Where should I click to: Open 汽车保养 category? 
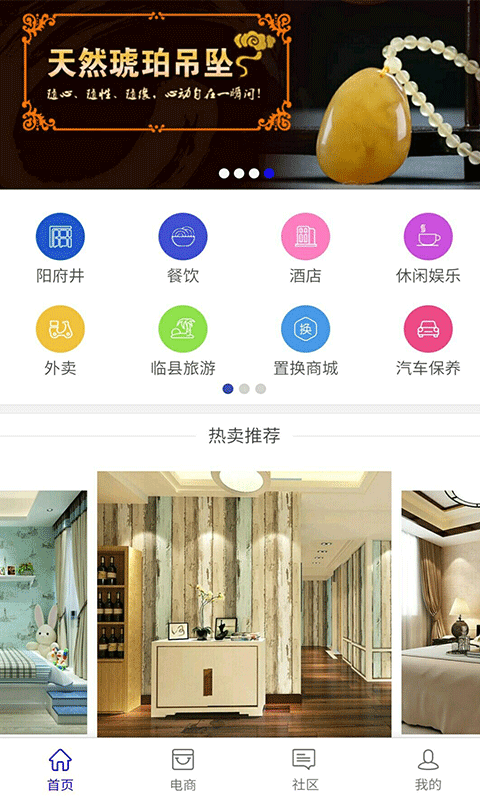428,340
